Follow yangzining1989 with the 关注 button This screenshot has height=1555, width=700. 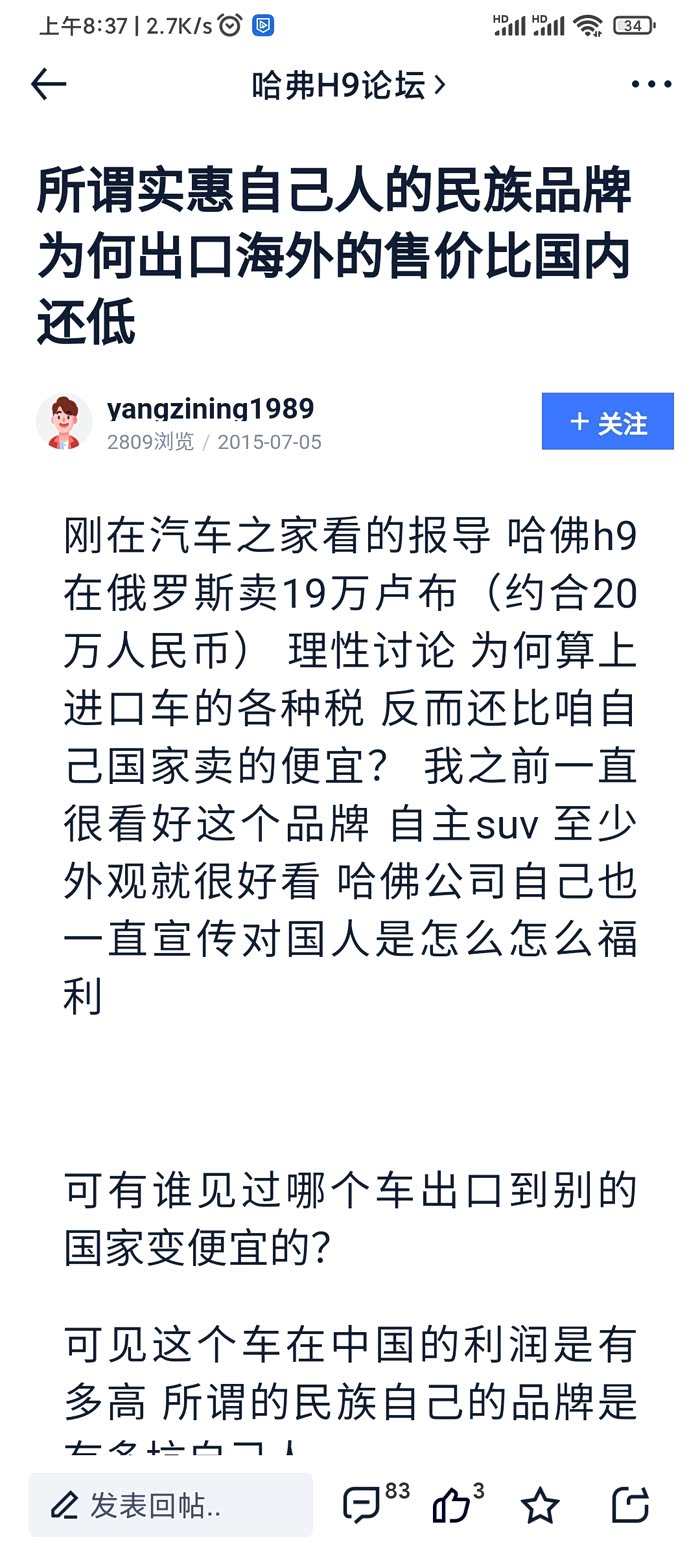click(x=608, y=422)
